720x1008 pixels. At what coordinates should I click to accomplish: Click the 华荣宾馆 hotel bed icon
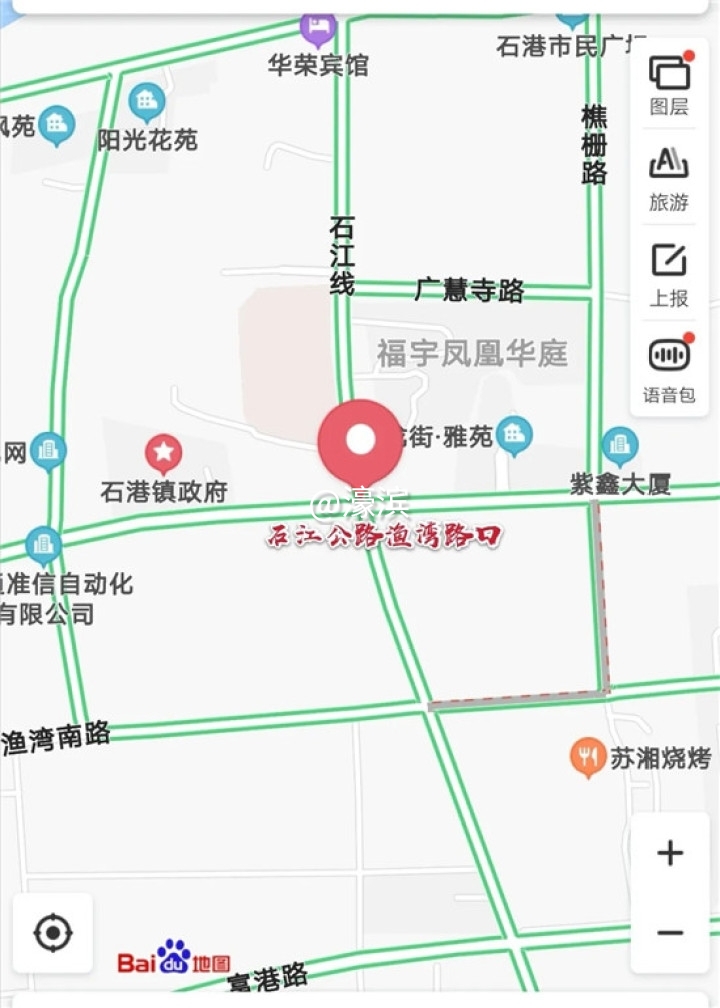[316, 25]
